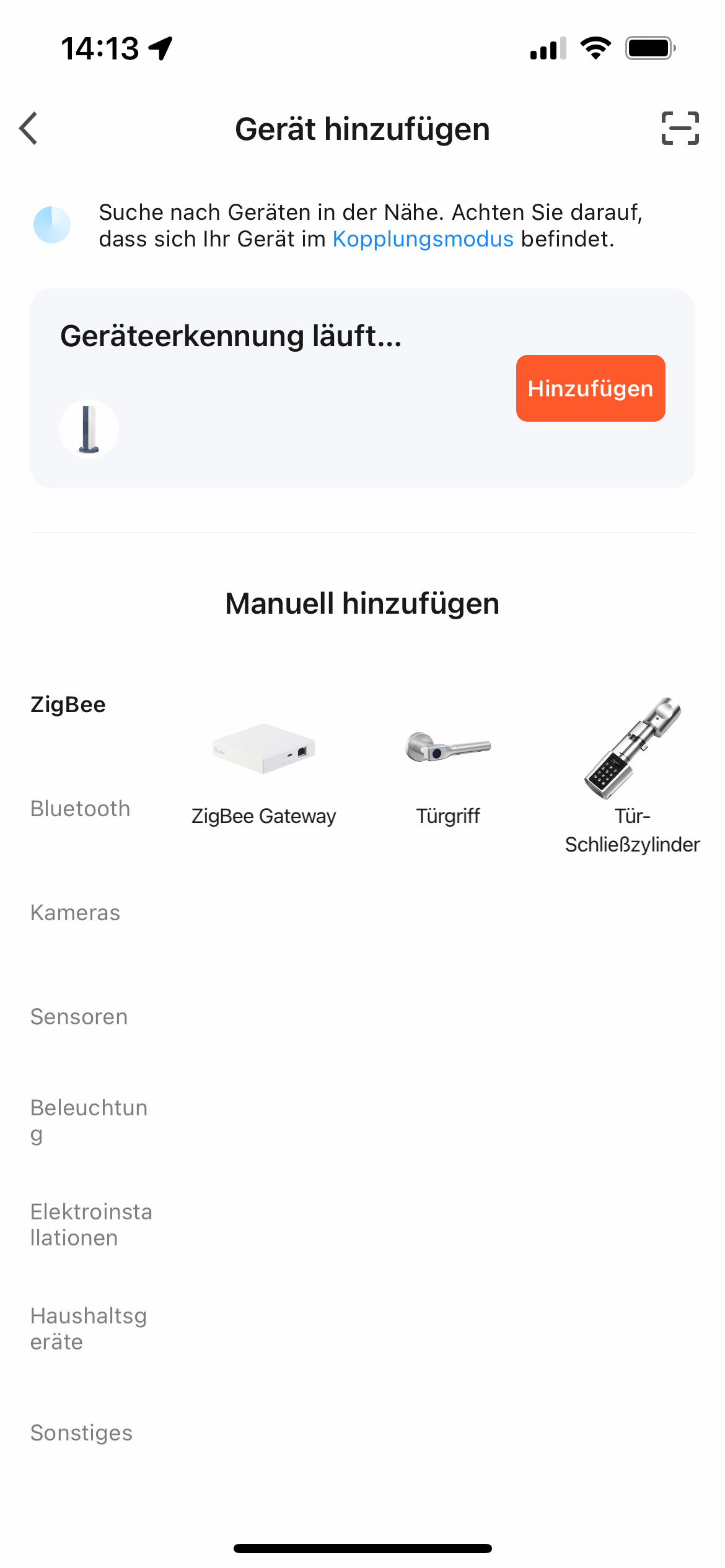Switch to the Sensoren category
This screenshot has height=1568, width=725.
79,1017
